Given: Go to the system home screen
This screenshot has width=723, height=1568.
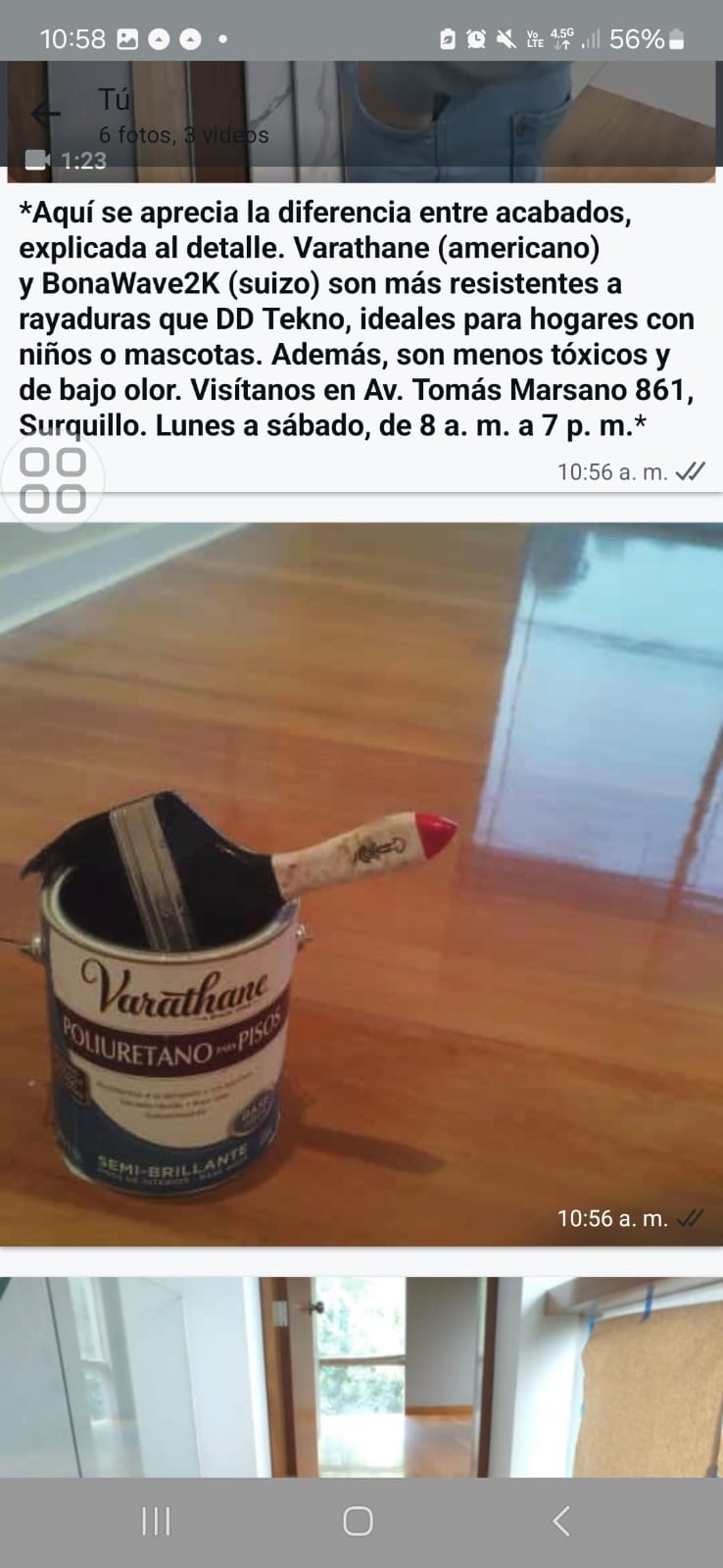Looking at the screenshot, I should [x=359, y=1521].
